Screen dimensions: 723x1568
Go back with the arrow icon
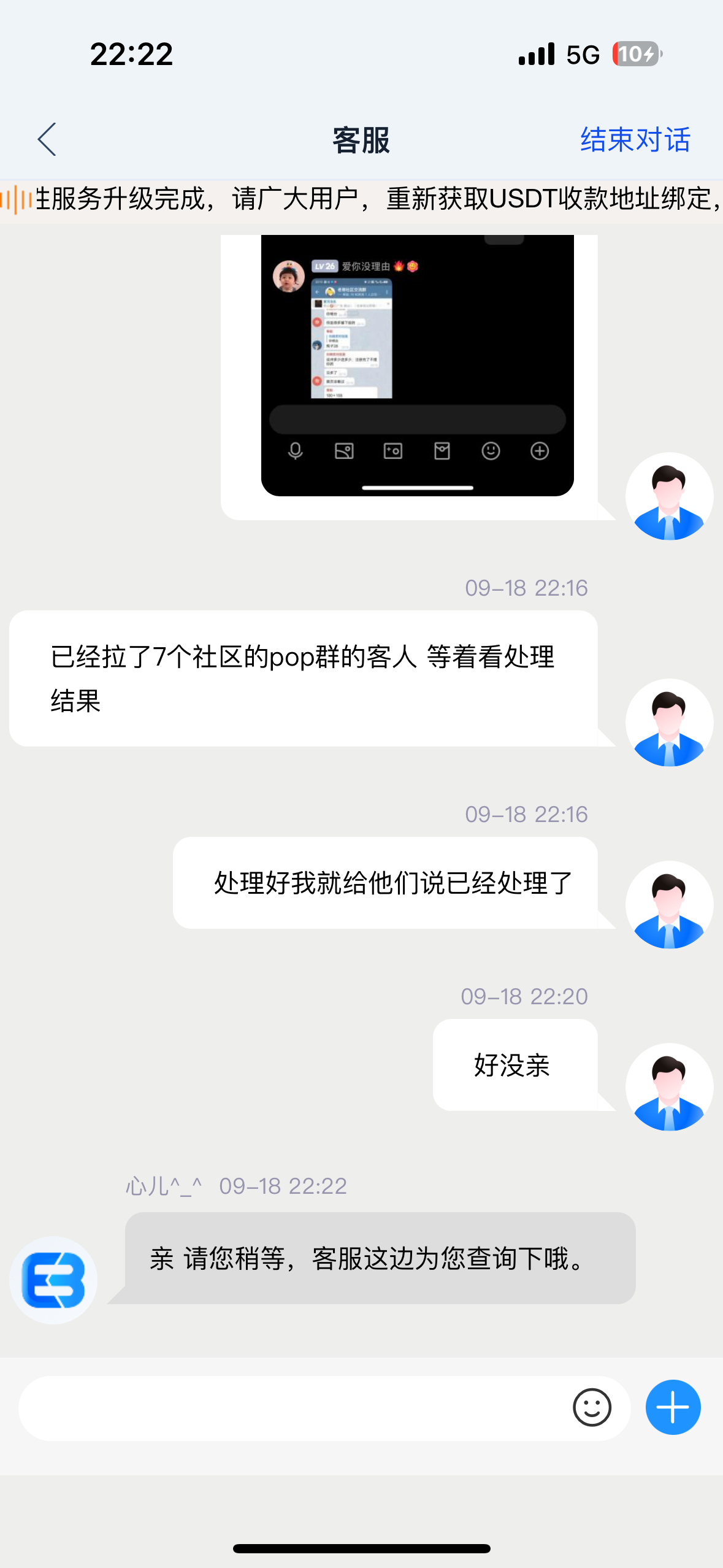pos(47,139)
